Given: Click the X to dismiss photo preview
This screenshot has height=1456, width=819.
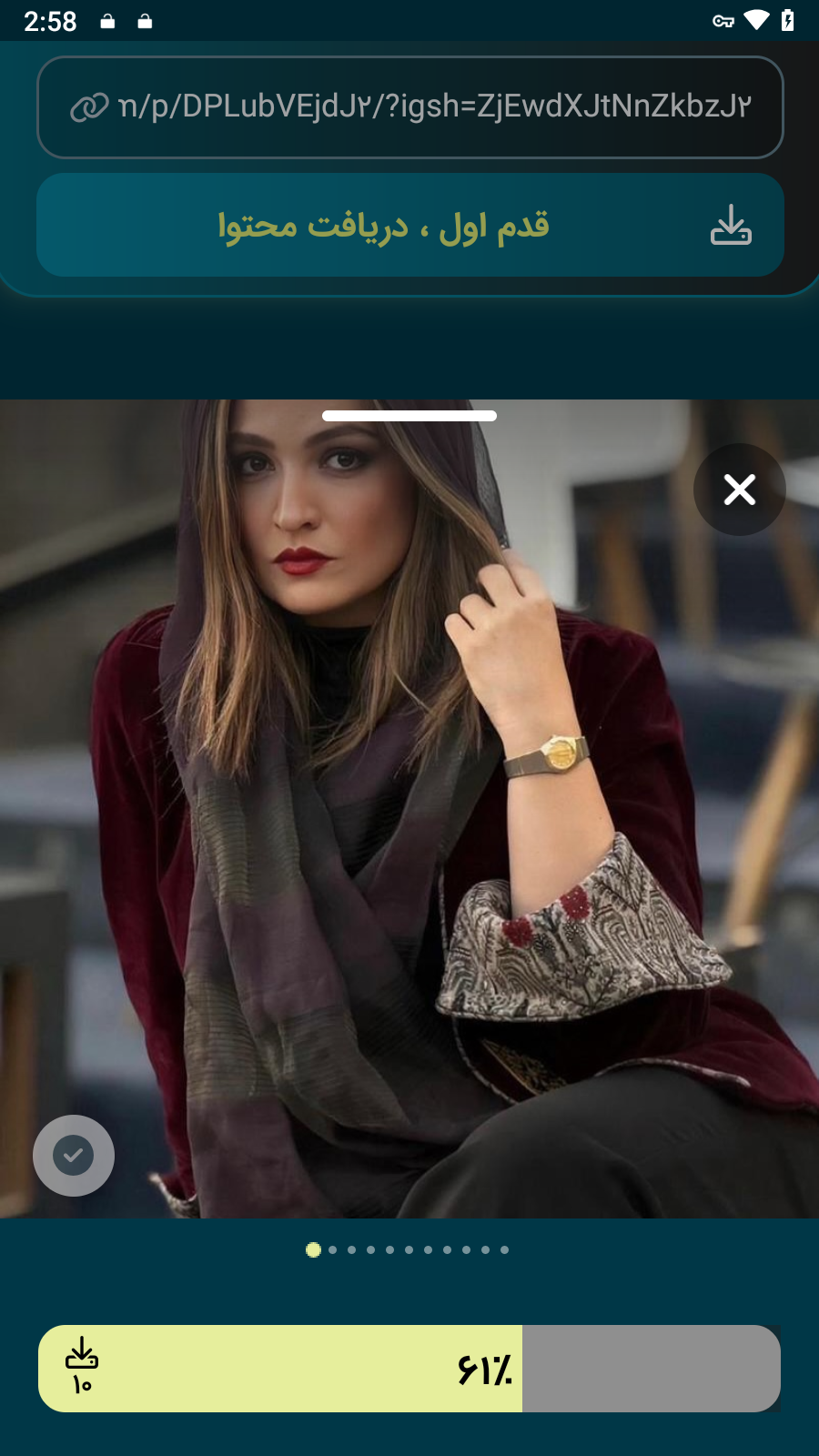Looking at the screenshot, I should [x=739, y=490].
